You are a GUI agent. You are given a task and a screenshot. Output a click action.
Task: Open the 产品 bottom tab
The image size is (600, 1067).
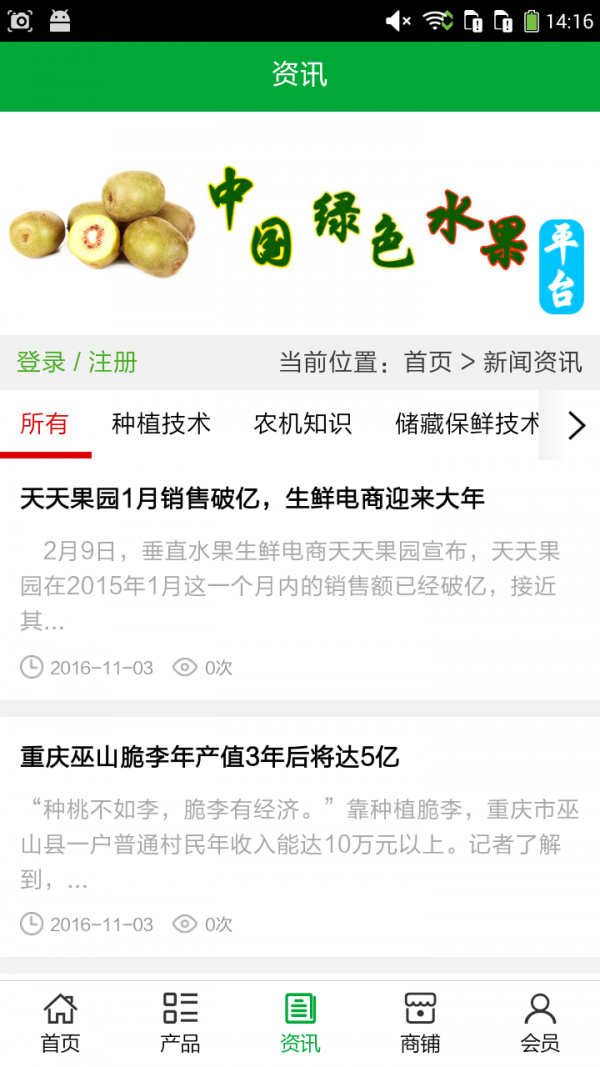180,1023
